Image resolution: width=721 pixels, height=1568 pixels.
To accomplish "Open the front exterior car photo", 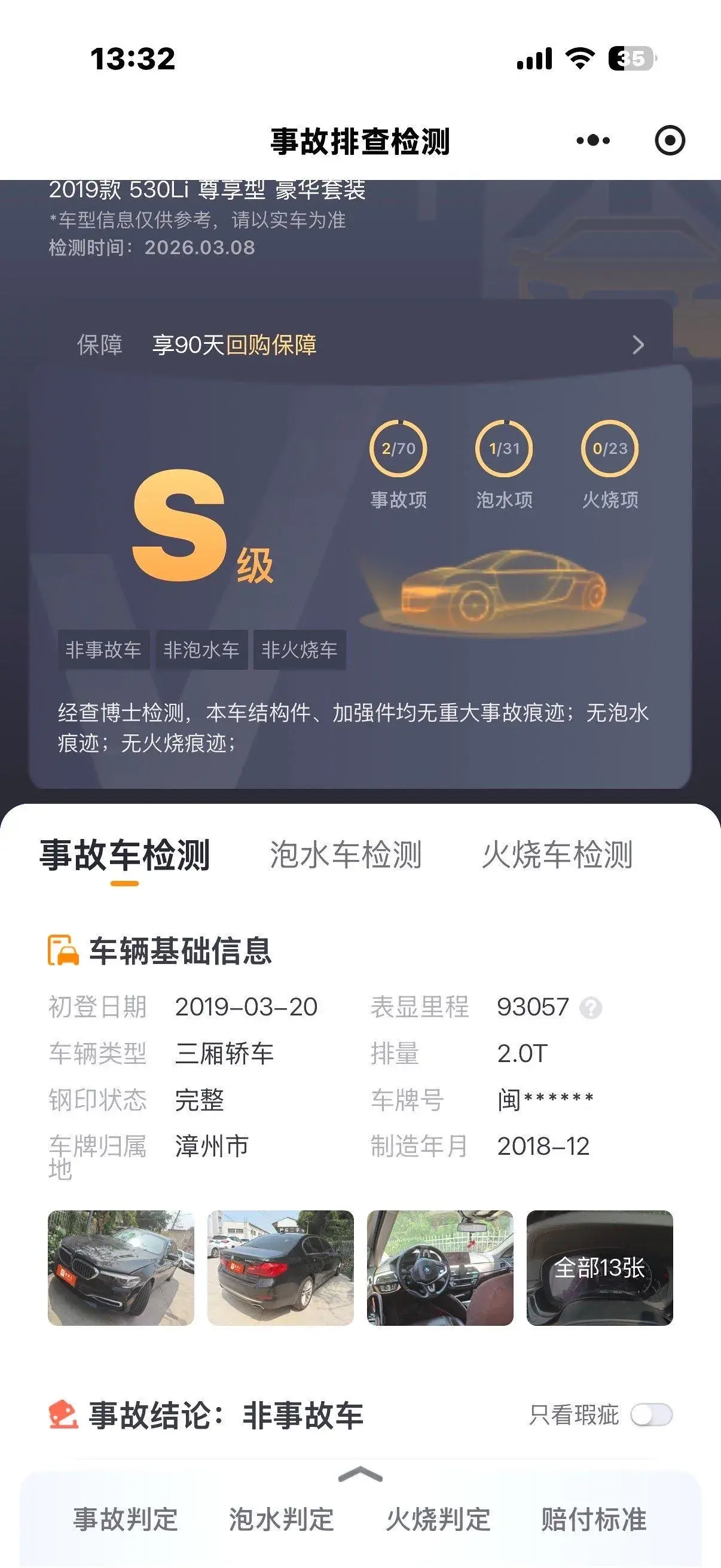I will tap(121, 1267).
